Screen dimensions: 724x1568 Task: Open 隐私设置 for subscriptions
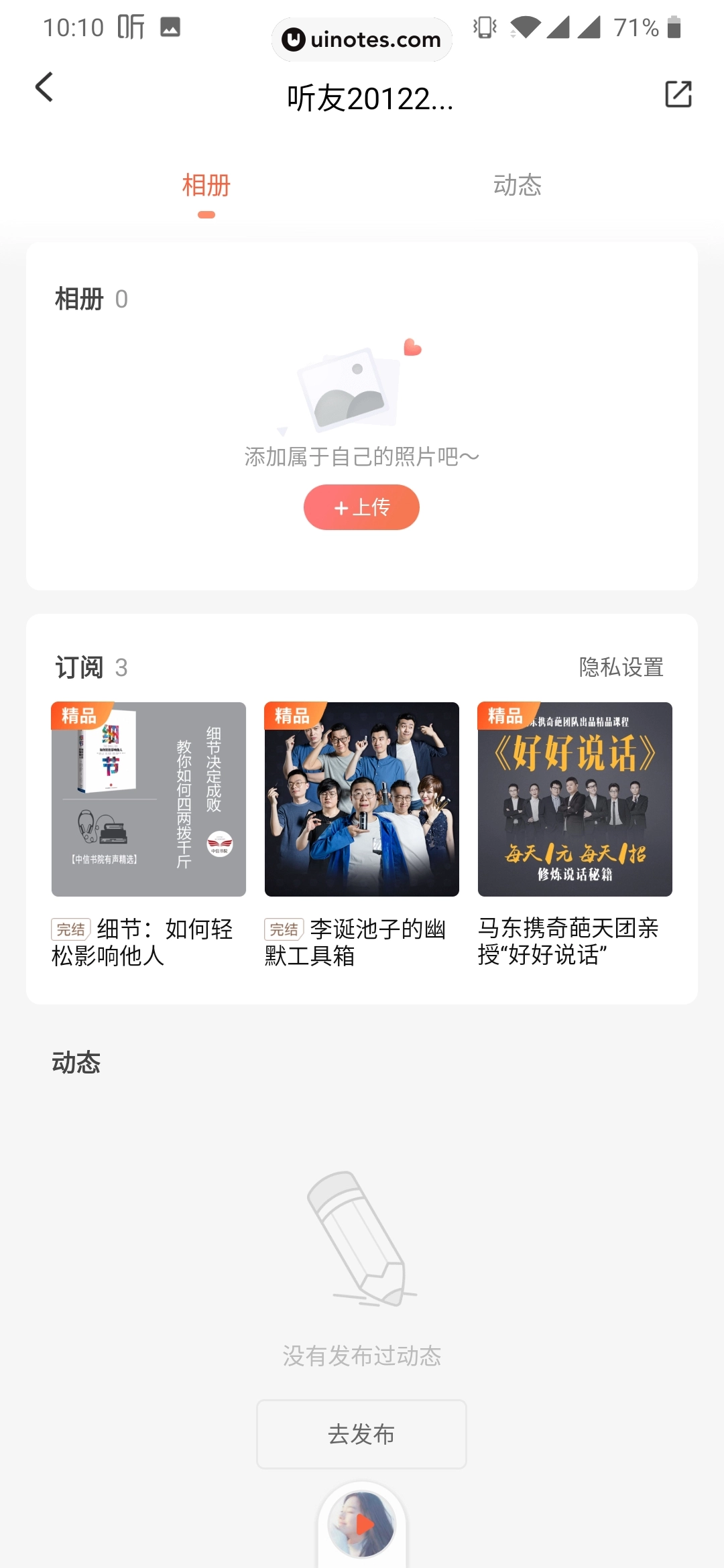[621, 667]
